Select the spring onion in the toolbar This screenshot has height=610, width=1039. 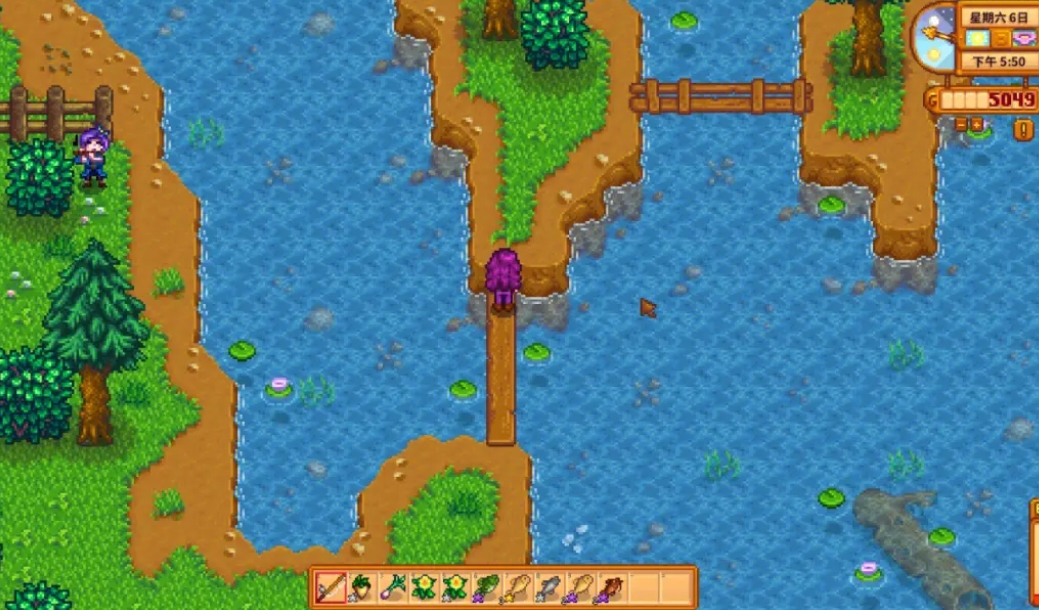(393, 587)
